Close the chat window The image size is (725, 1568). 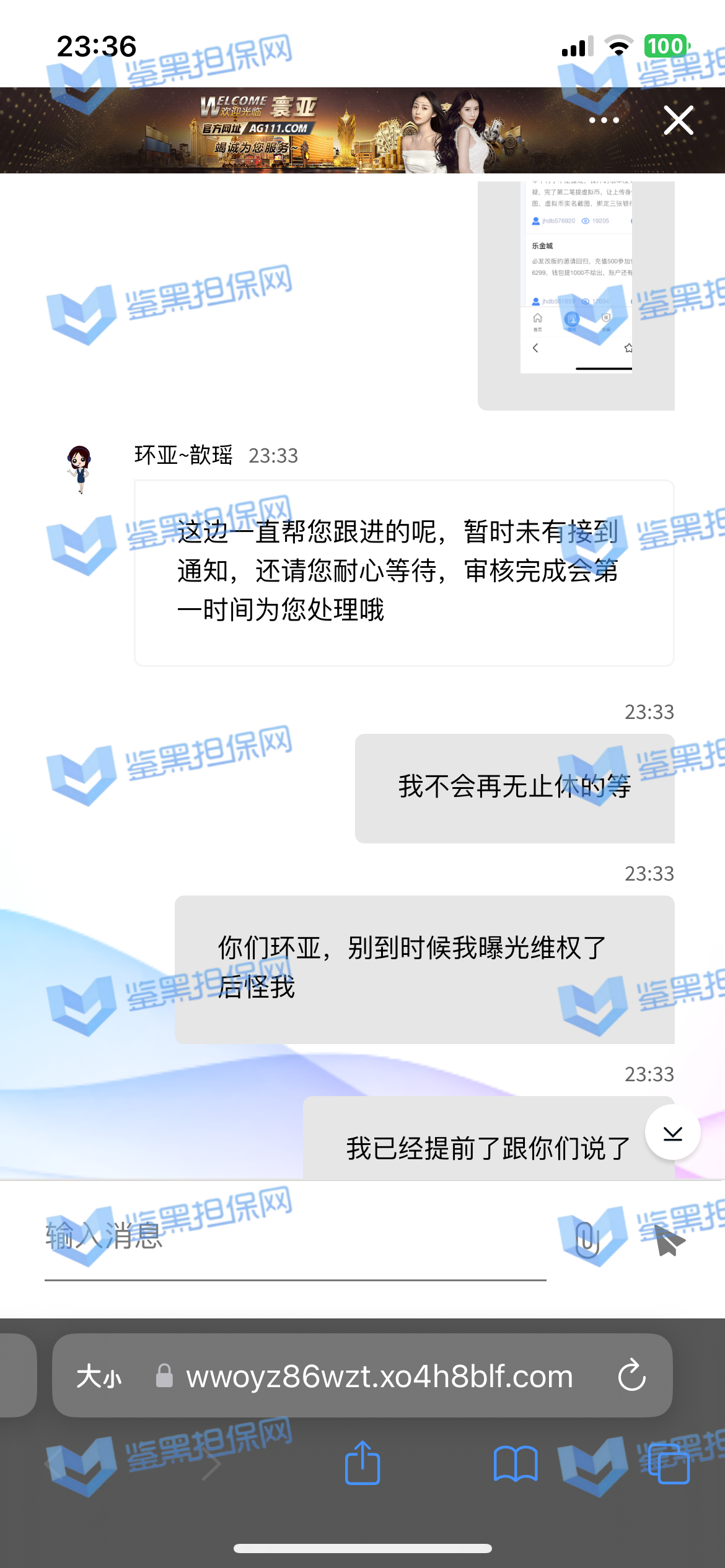[x=679, y=120]
